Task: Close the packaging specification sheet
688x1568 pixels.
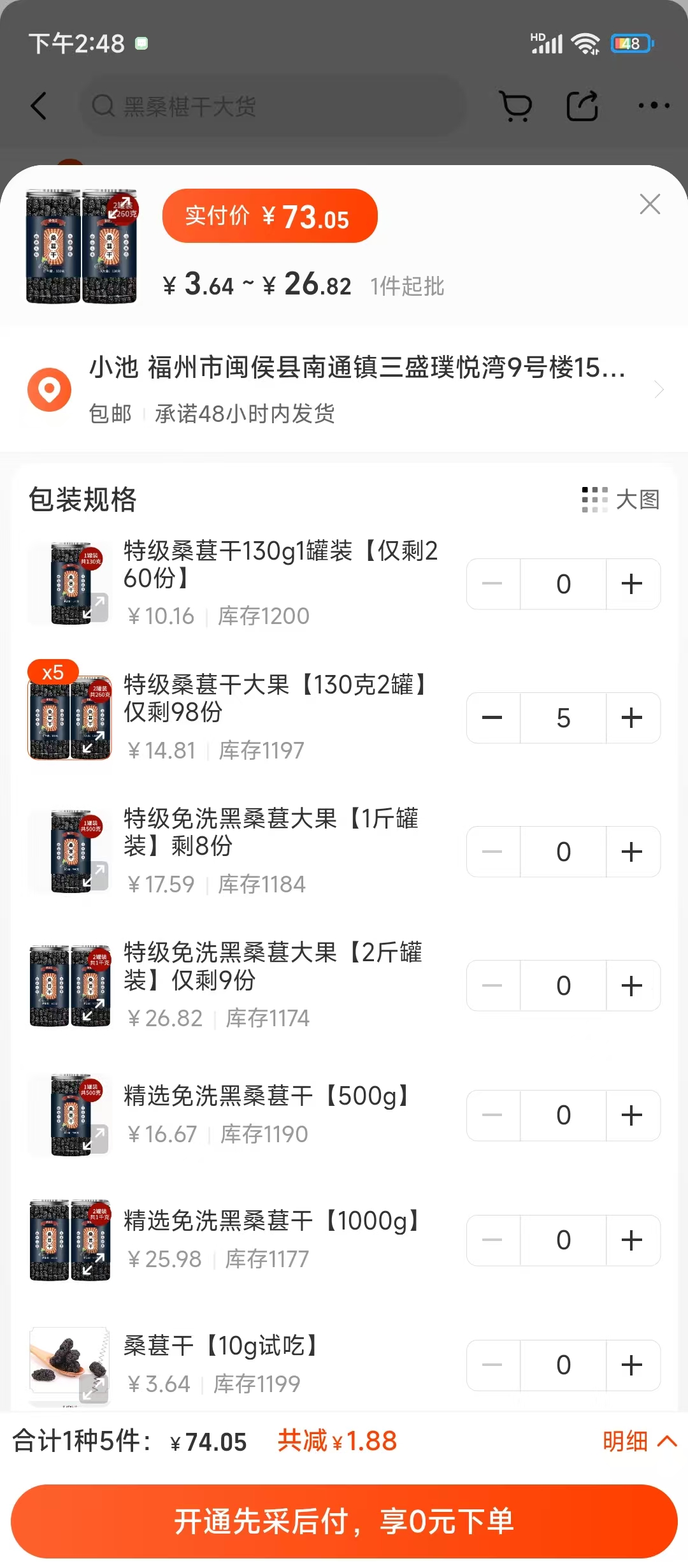Action: click(650, 204)
